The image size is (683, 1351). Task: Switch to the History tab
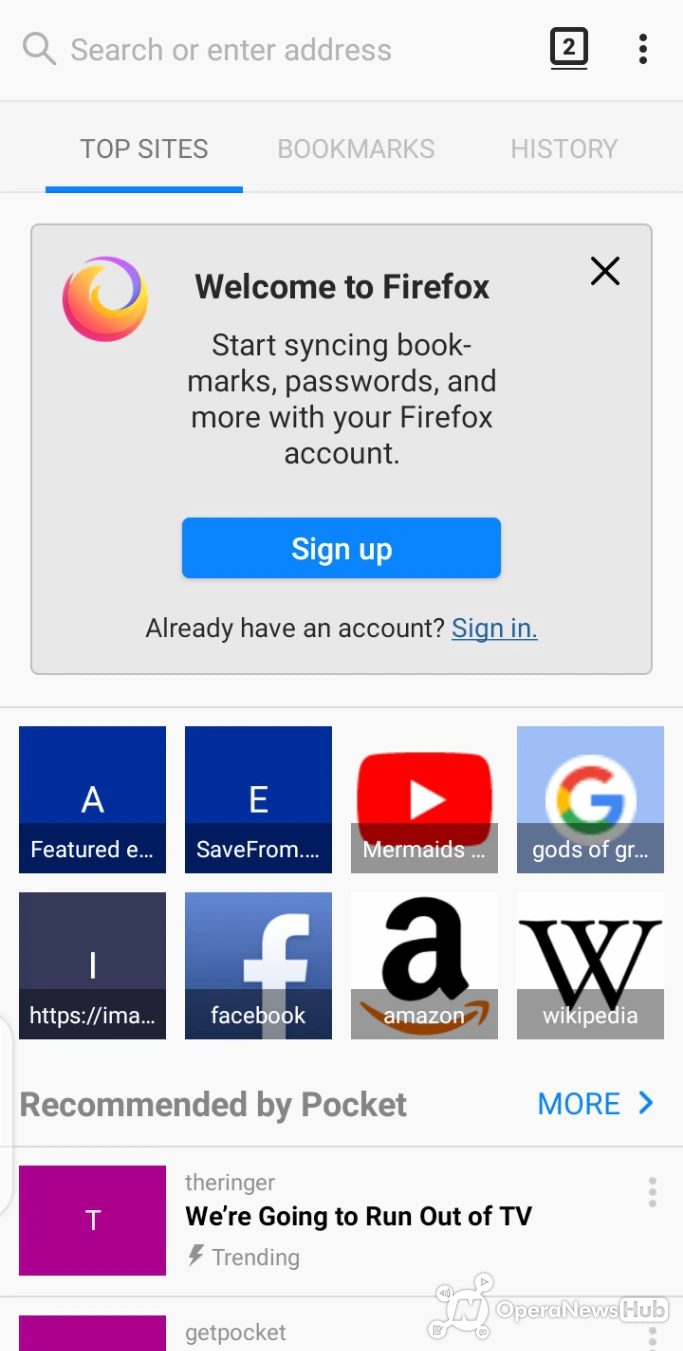564,149
